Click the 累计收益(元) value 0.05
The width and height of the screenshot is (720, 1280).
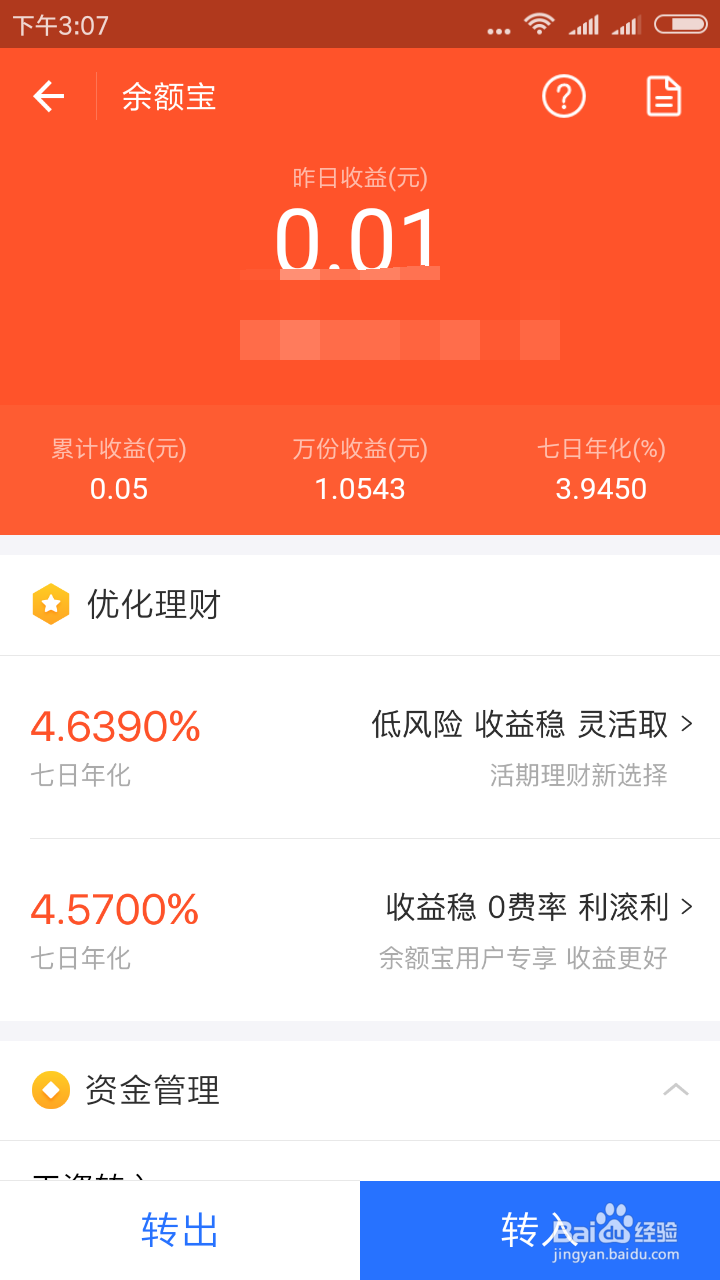point(119,489)
